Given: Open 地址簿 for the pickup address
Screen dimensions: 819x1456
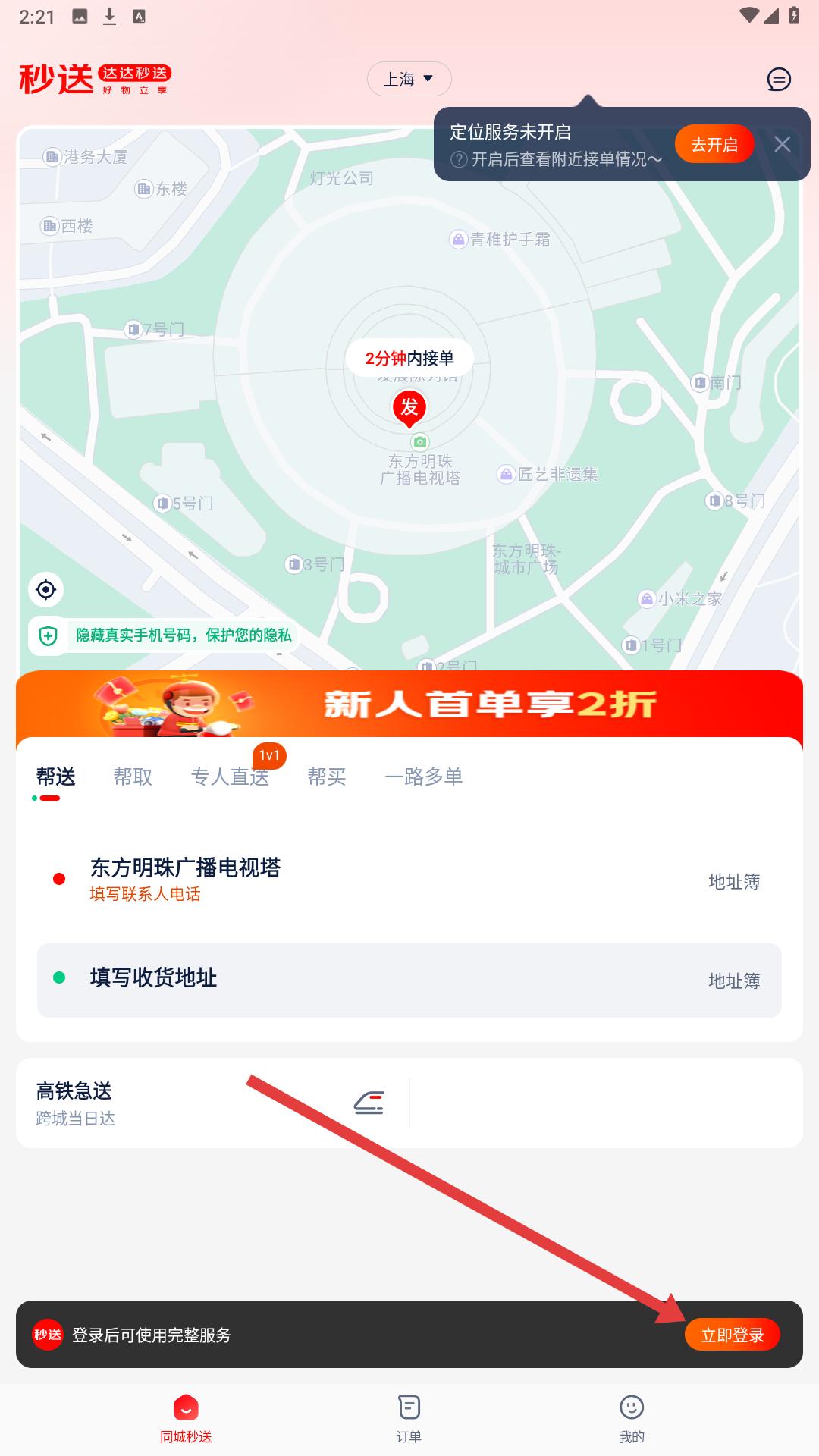Looking at the screenshot, I should 734,881.
